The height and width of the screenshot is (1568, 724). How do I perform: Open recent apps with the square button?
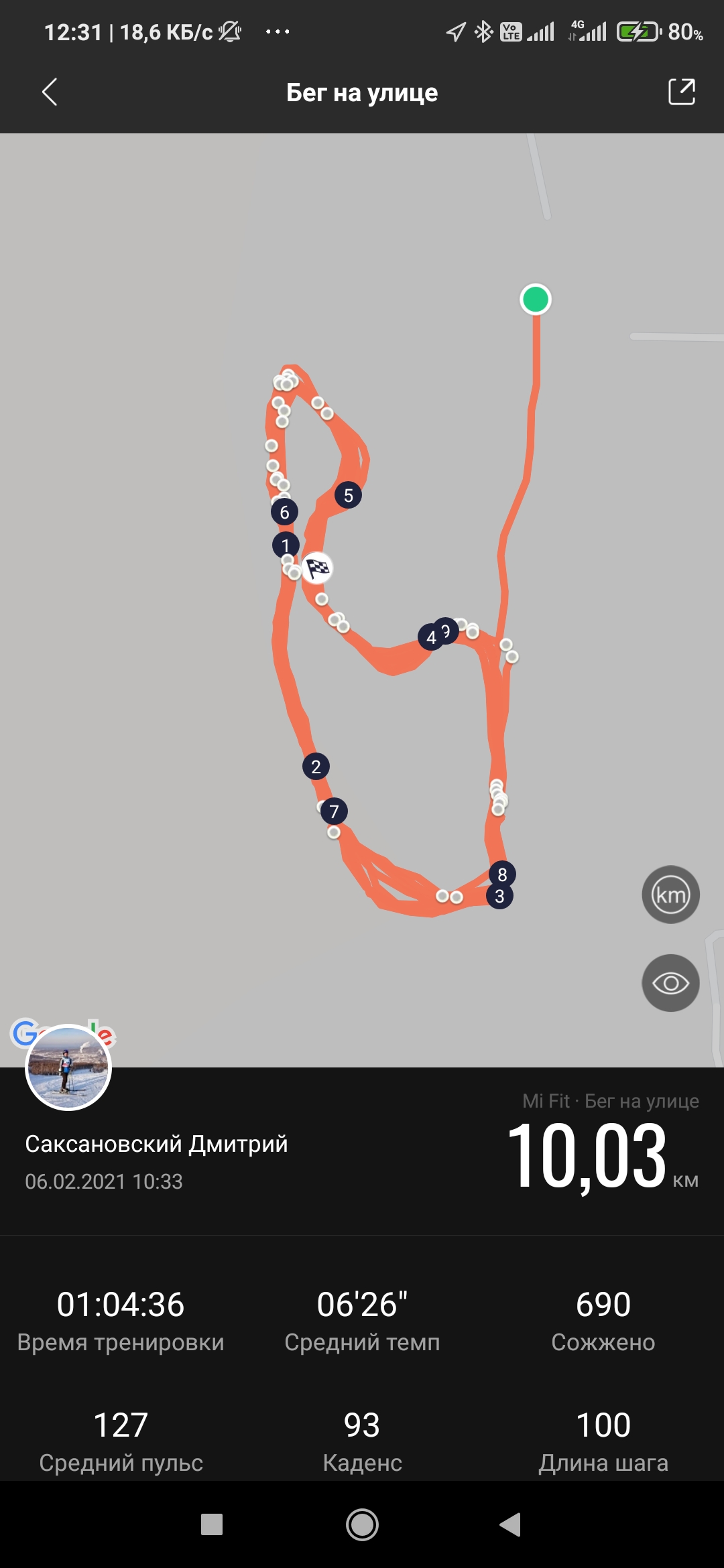pyautogui.click(x=212, y=1525)
